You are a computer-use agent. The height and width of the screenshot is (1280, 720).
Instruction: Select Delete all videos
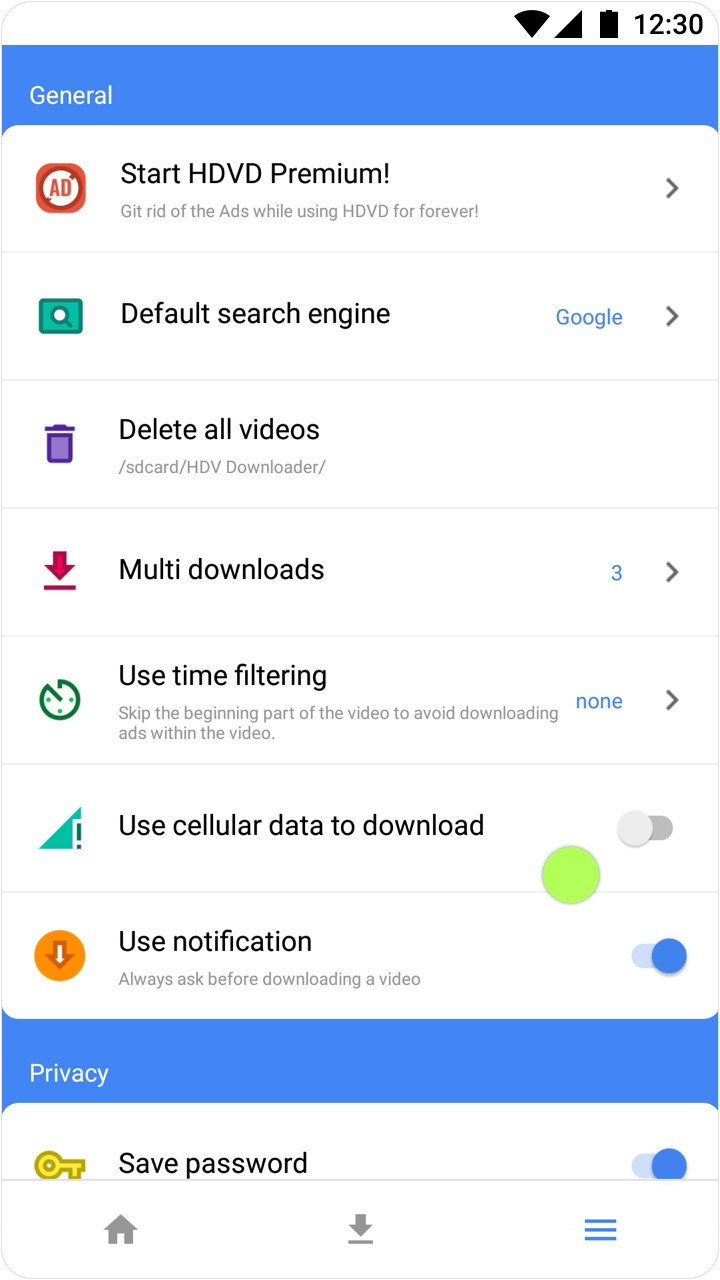tap(360, 444)
